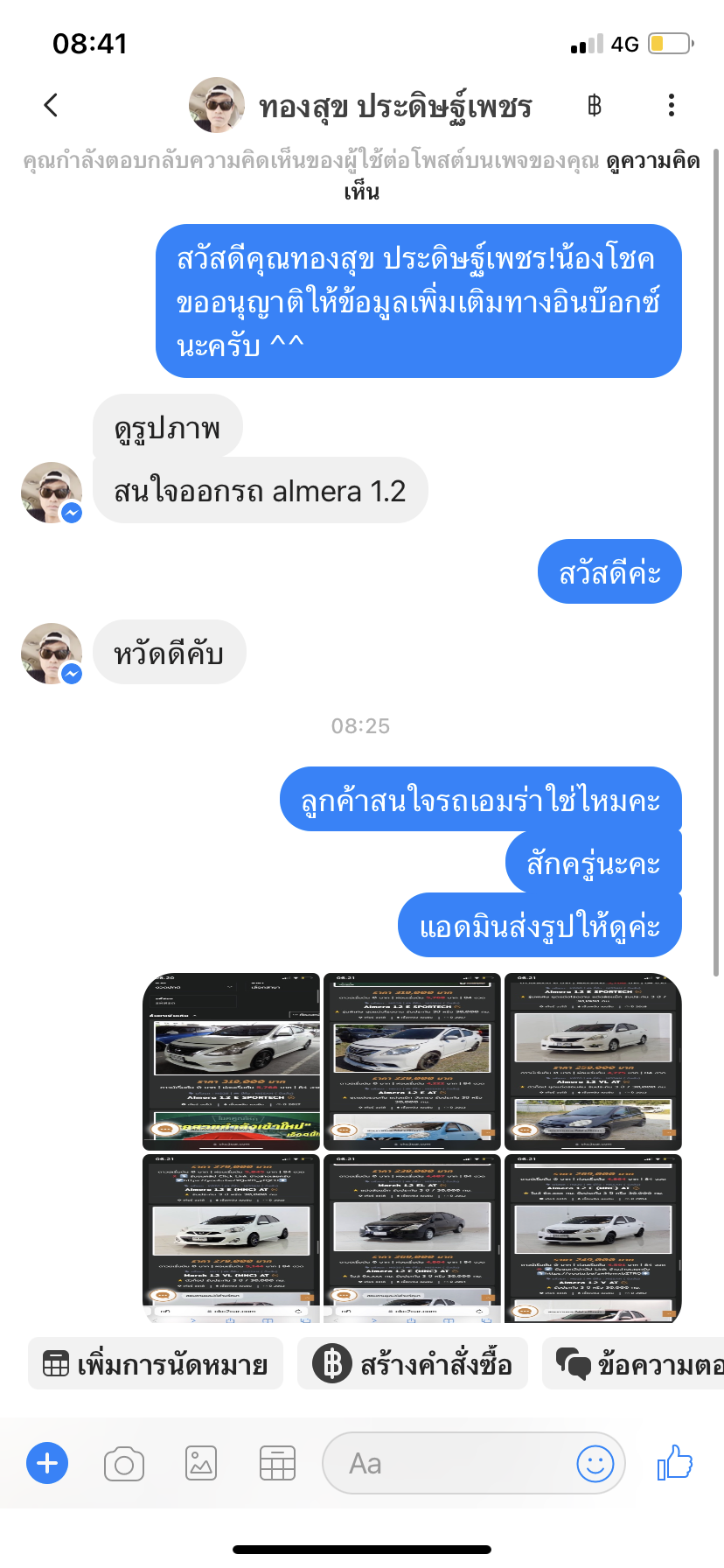Open the first sent car screenshot
The height and width of the screenshot is (1568, 724).
pos(232,1061)
